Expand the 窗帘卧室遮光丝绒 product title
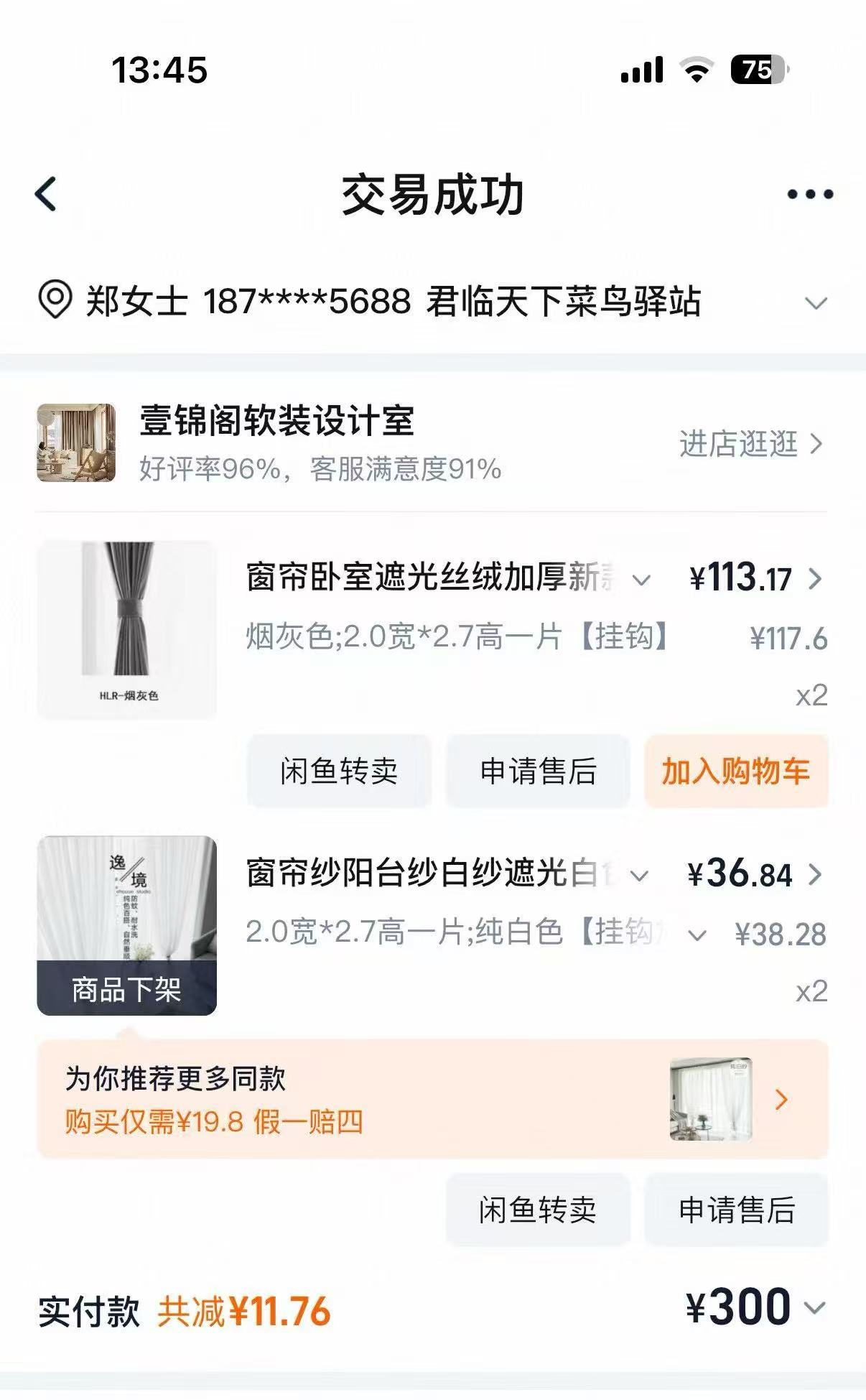The image size is (866, 1400). [x=641, y=579]
